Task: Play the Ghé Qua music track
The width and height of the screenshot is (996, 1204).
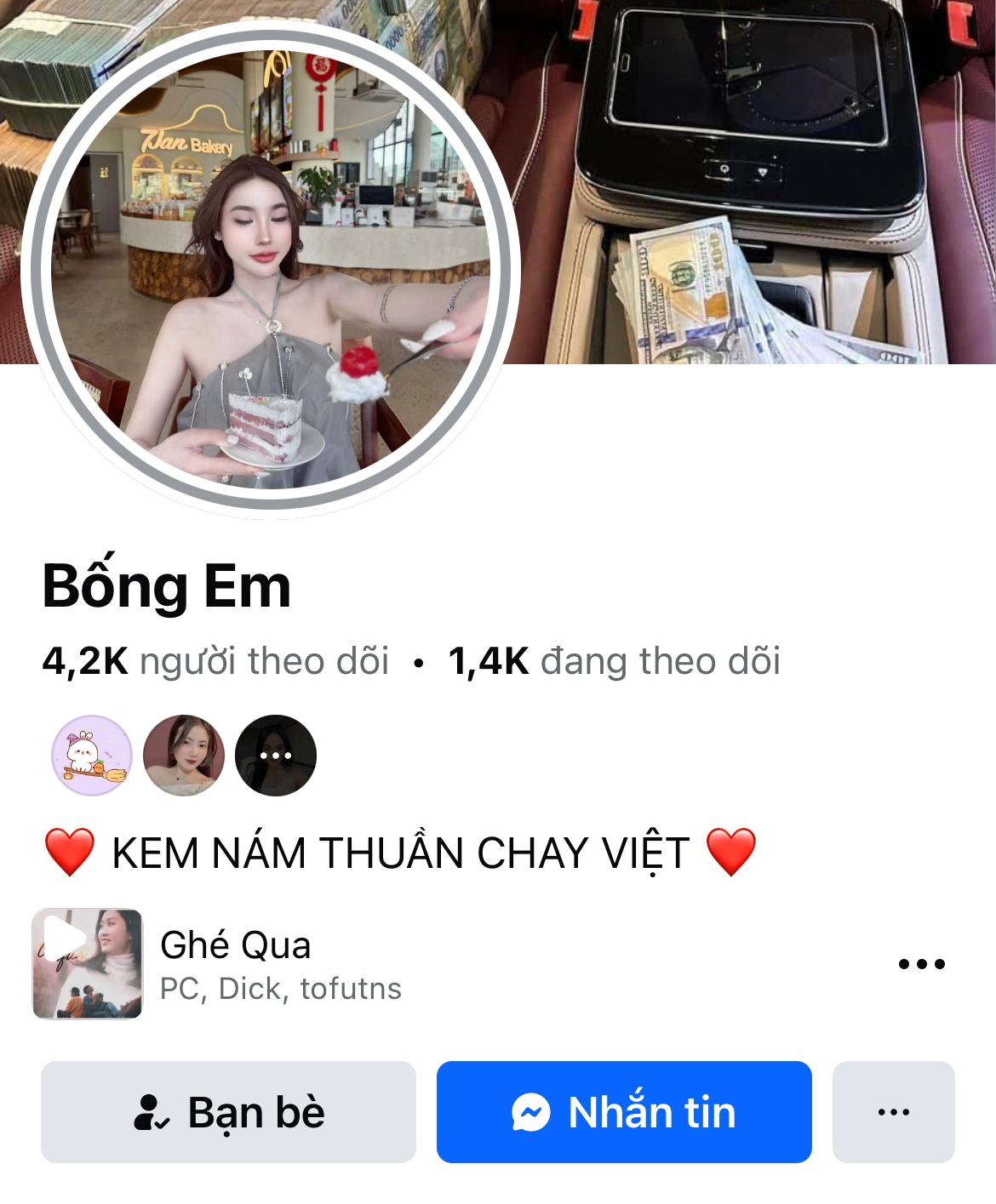Action: point(88,964)
